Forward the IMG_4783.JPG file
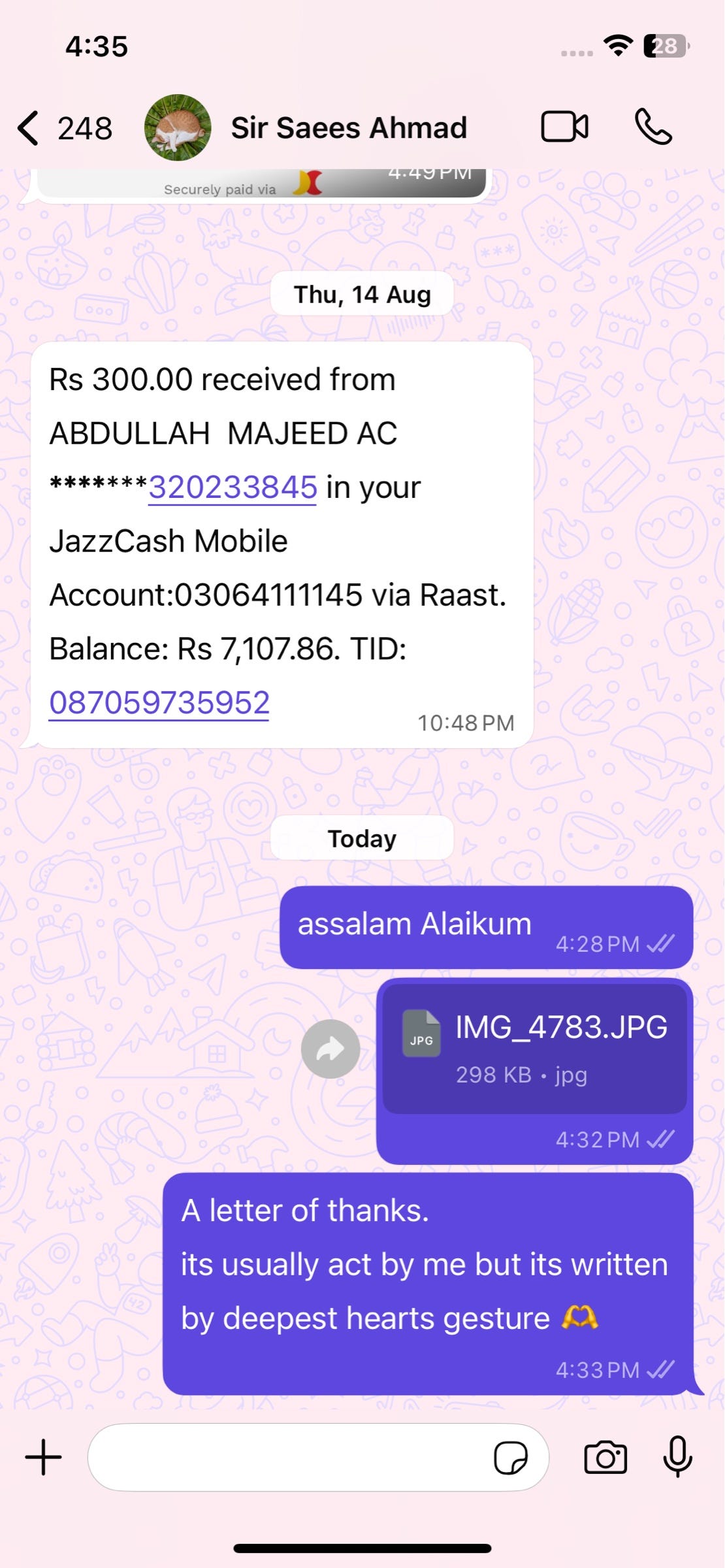 pyautogui.click(x=330, y=1049)
